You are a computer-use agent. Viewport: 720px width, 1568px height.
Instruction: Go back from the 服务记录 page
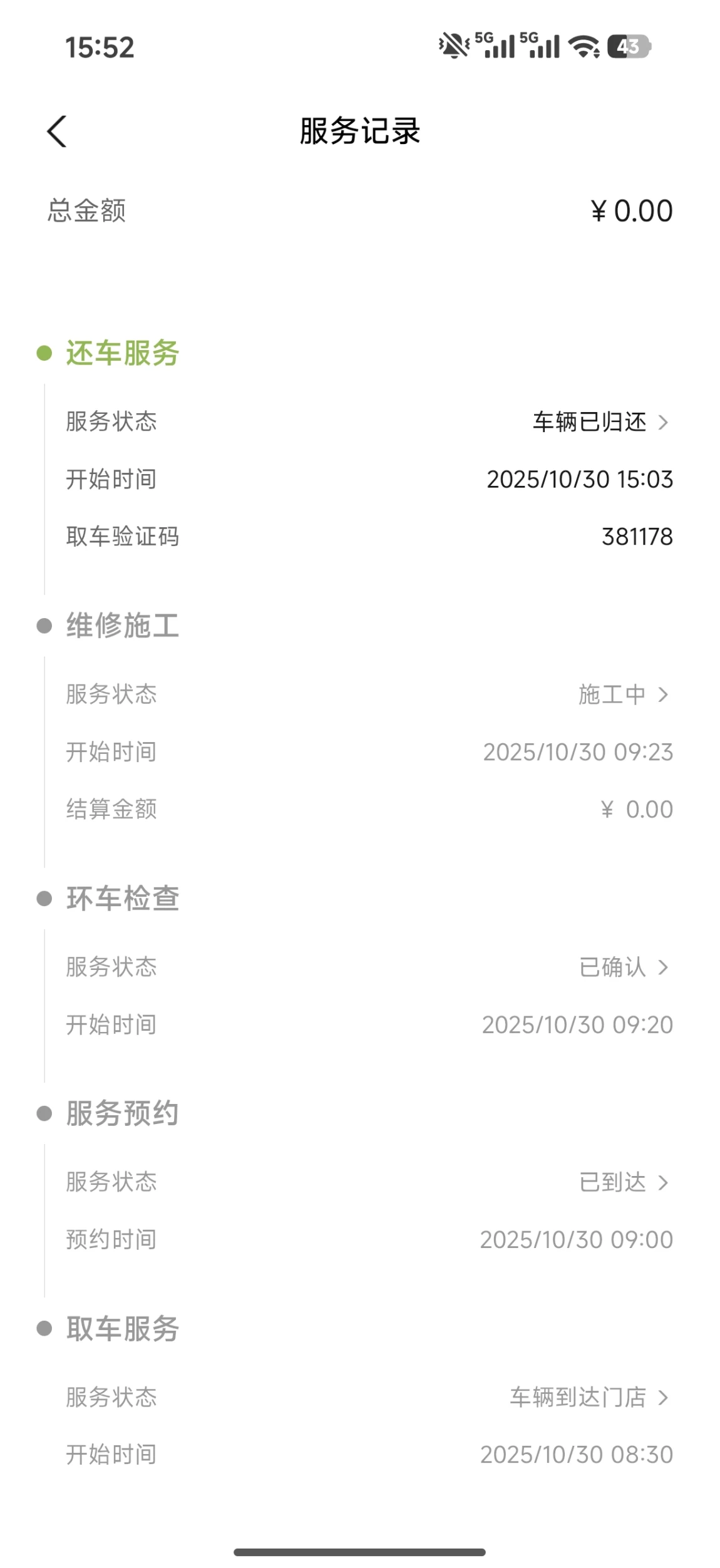pos(56,132)
